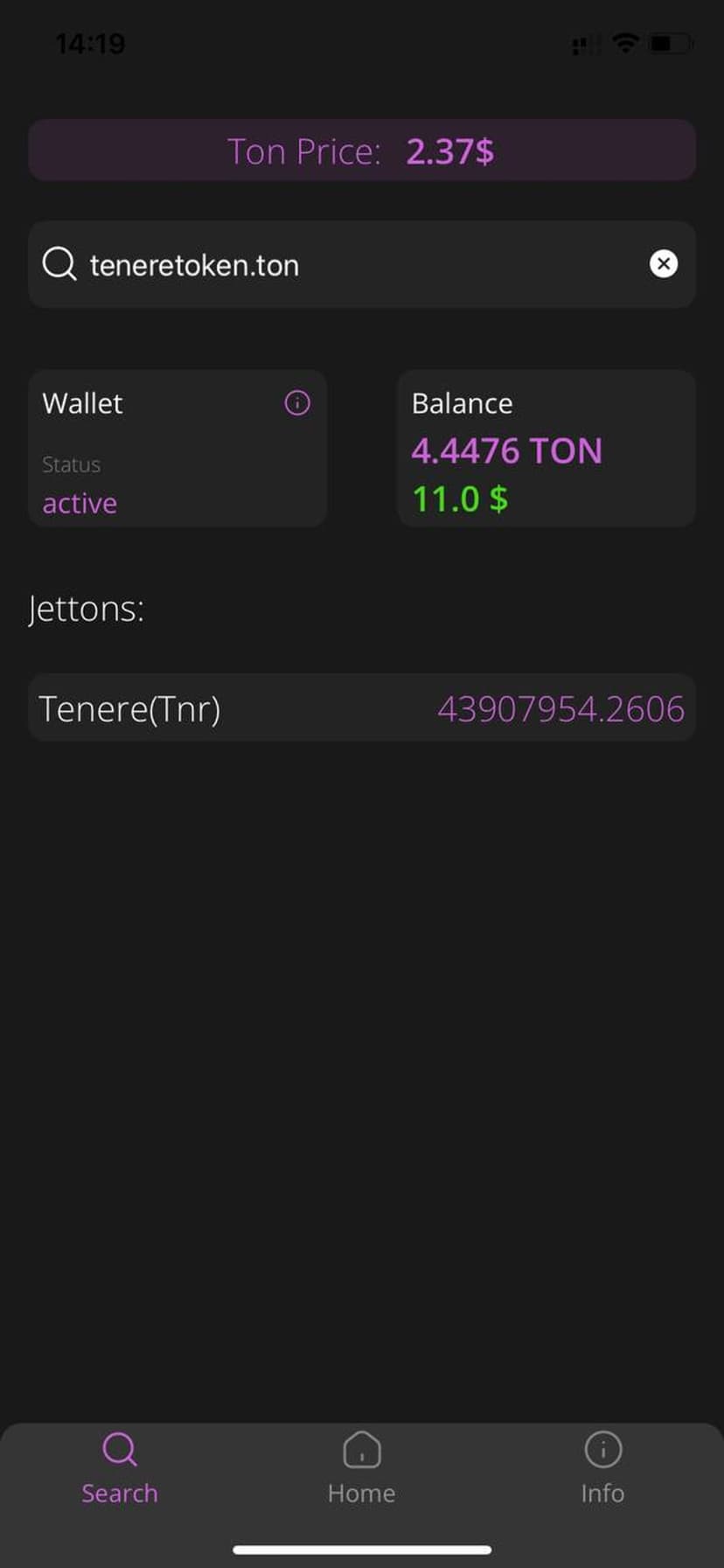Clear the search text
724x1568 pixels.
pos(664,263)
